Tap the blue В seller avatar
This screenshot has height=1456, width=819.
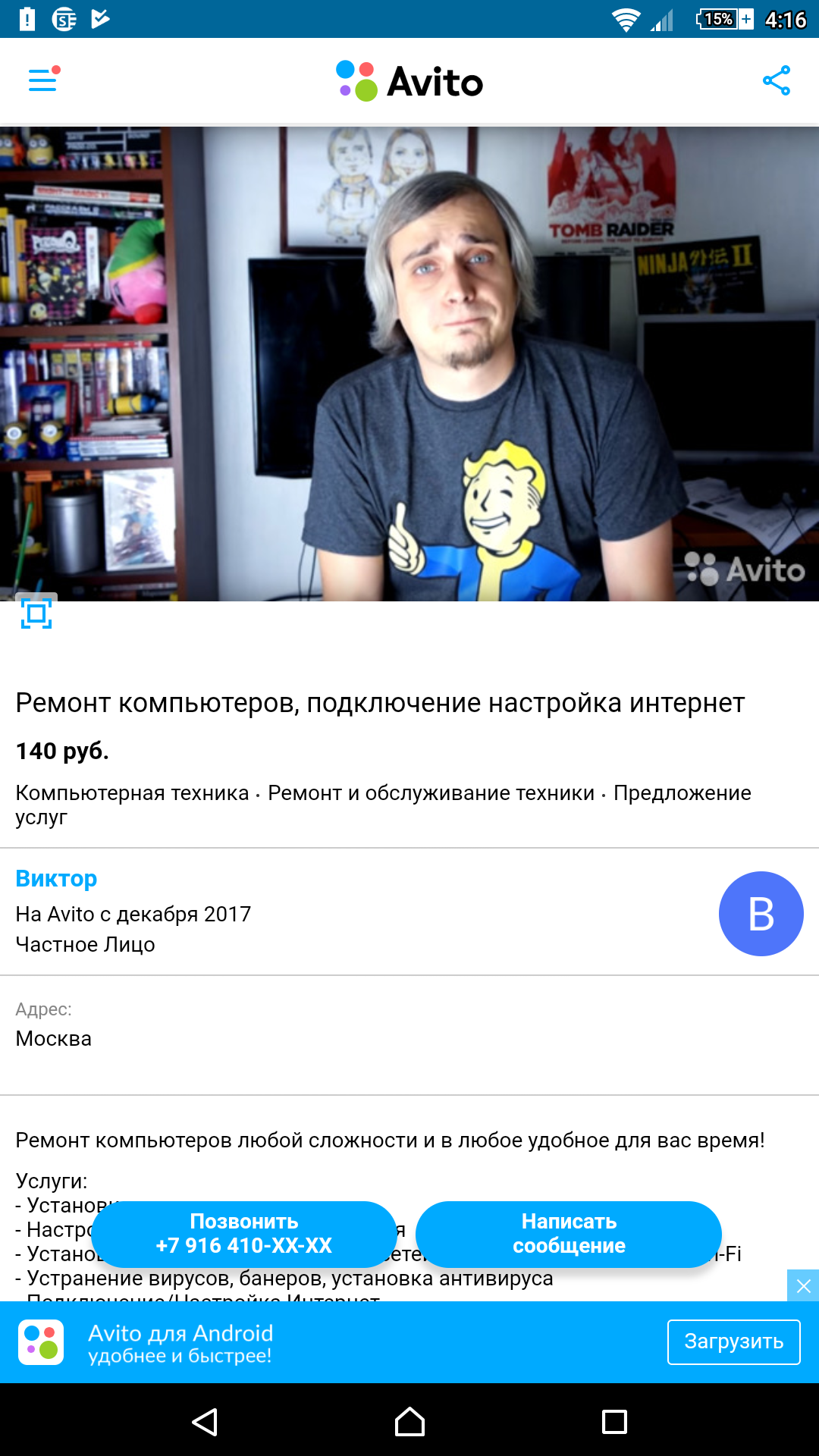pyautogui.click(x=761, y=914)
